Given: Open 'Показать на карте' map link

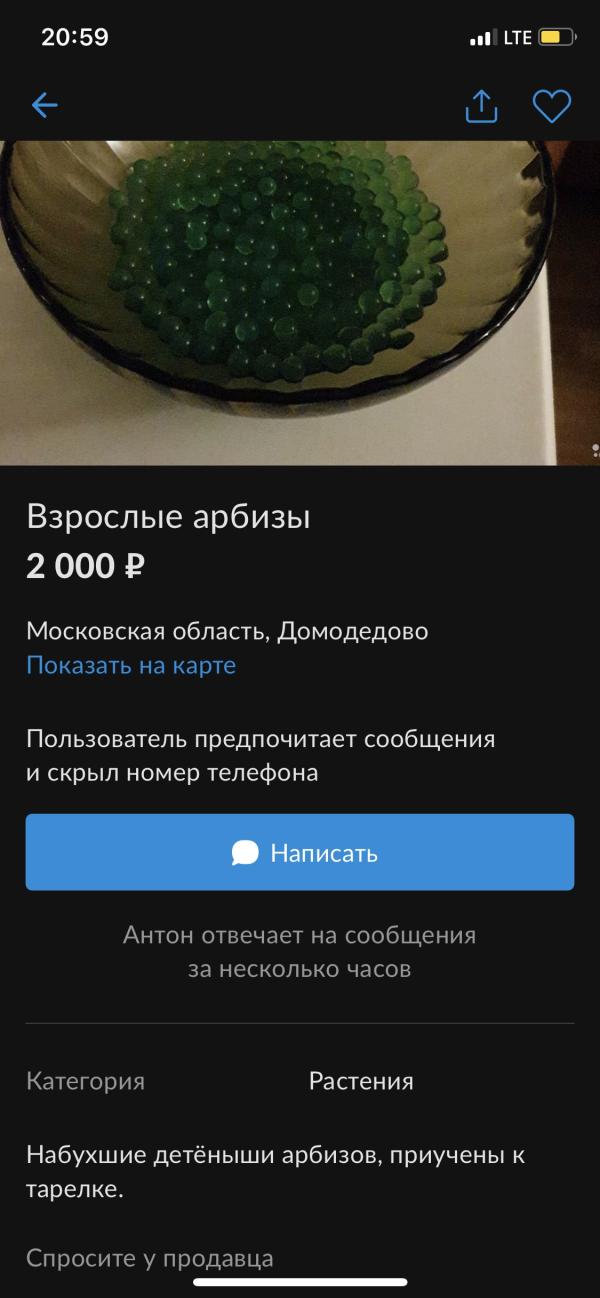Looking at the screenshot, I should [131, 665].
